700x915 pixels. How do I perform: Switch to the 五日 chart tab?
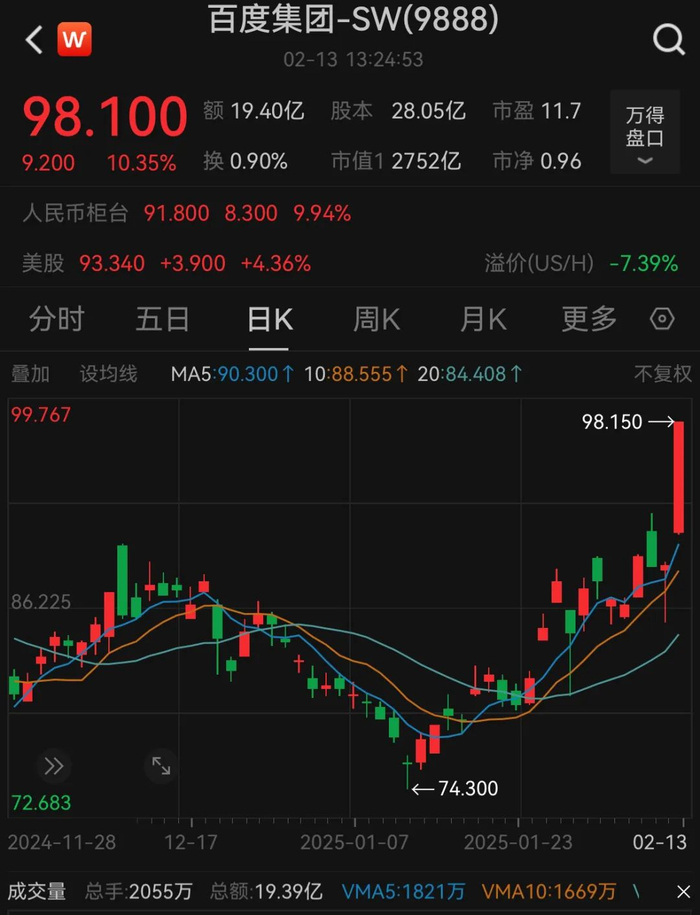pos(162,320)
